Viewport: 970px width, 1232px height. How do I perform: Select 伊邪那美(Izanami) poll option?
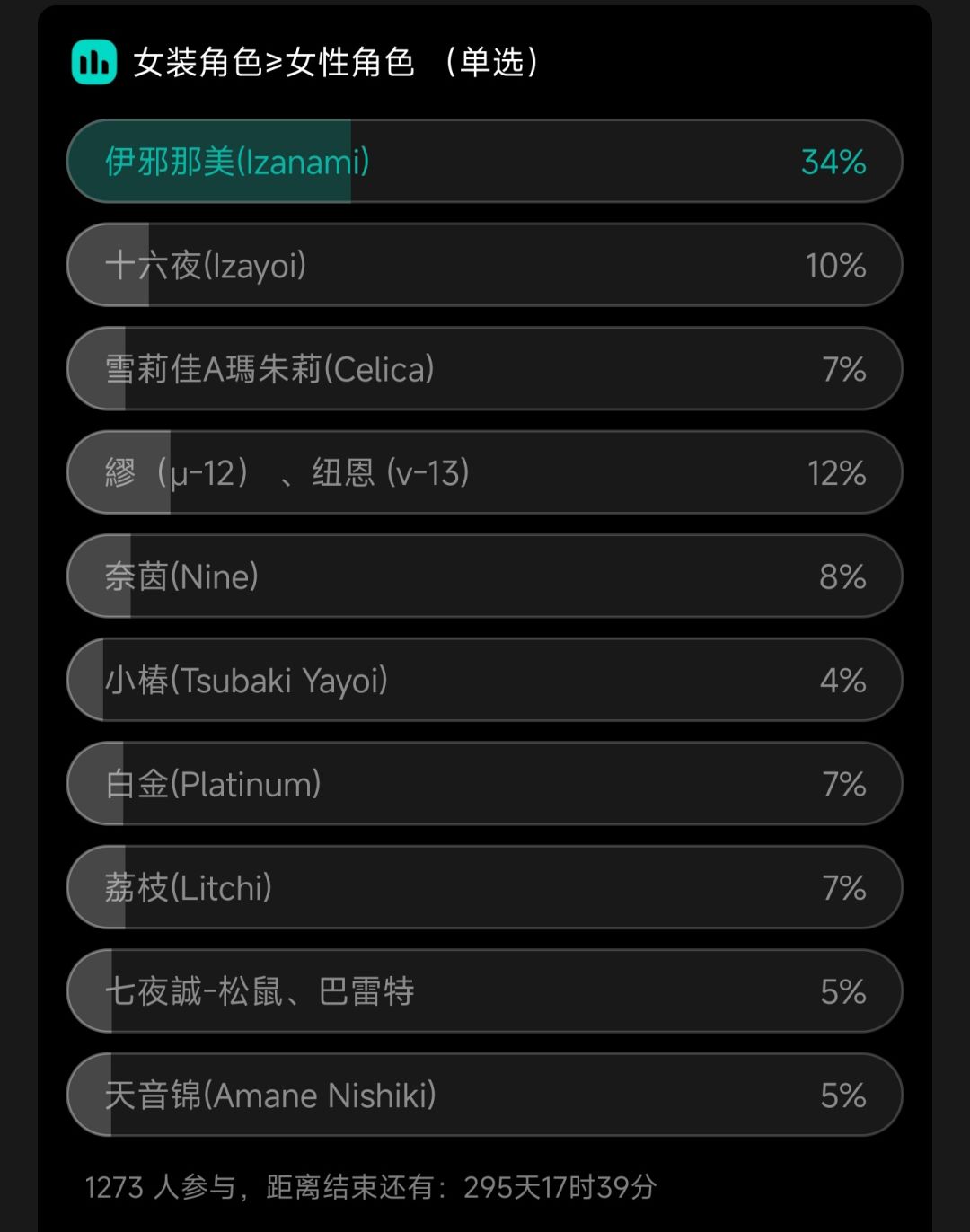point(485,162)
